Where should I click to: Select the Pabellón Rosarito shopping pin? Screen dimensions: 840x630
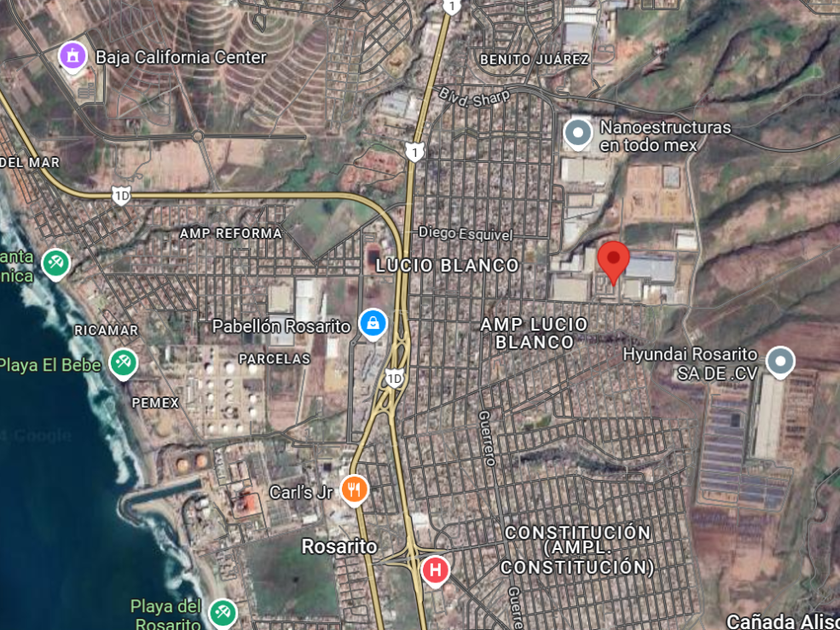tap(373, 324)
